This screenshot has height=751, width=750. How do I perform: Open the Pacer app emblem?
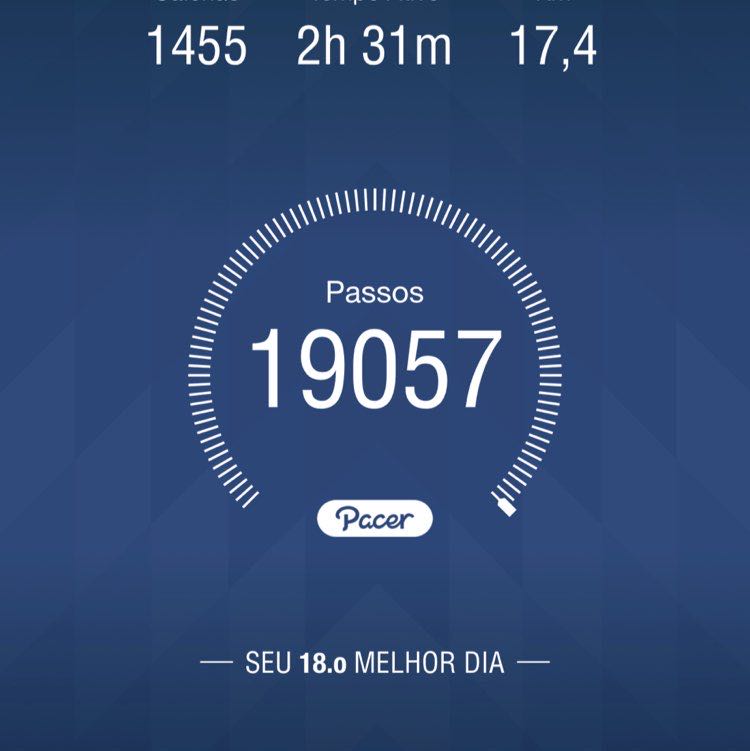pos(375,515)
